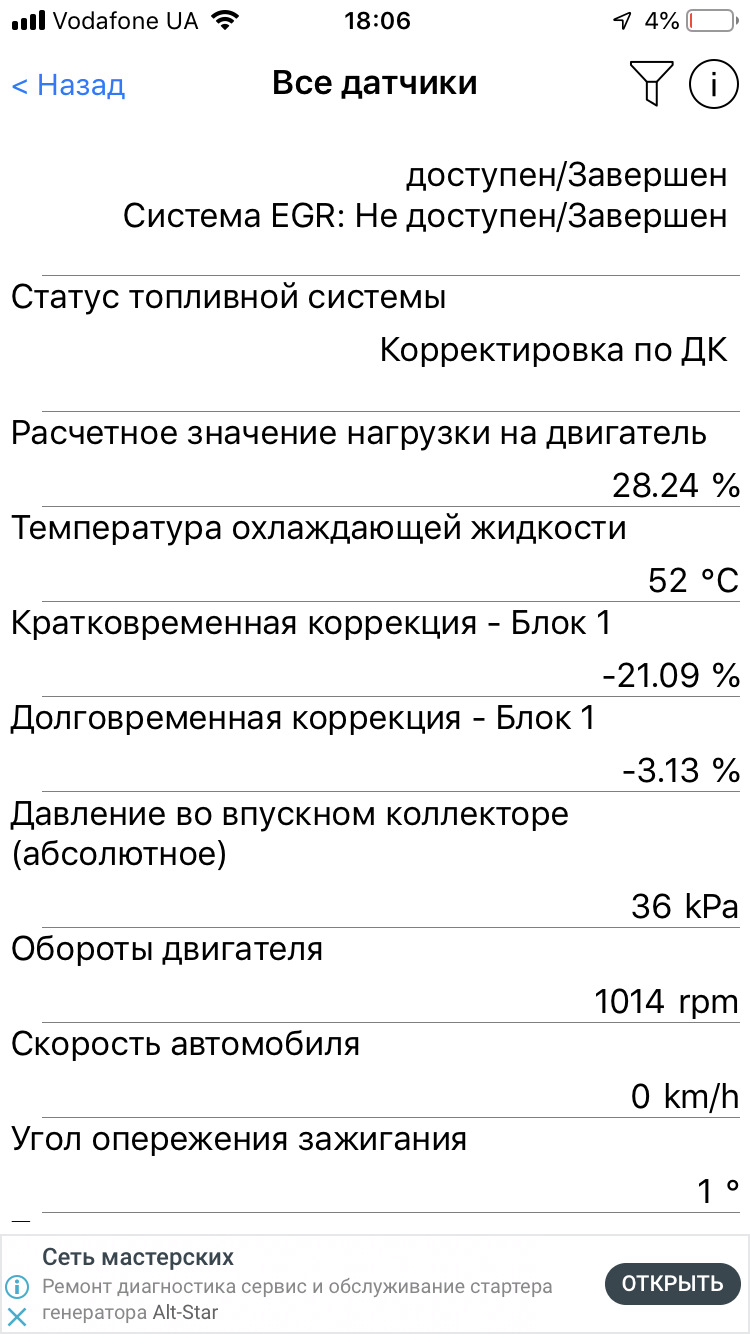Tap the ОТКРЫТЬ button on the ad
This screenshot has width=750, height=1334.
(x=671, y=1284)
